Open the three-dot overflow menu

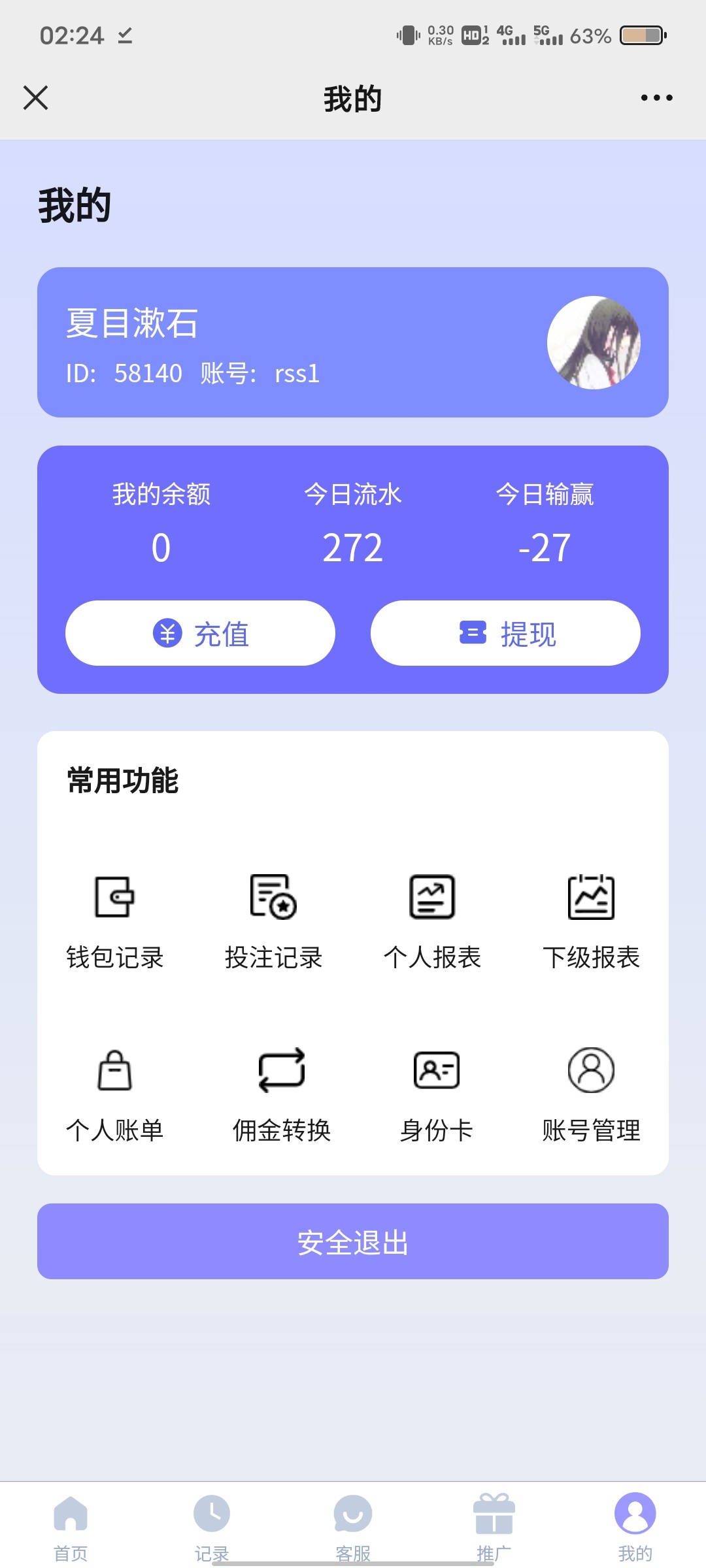[x=656, y=98]
